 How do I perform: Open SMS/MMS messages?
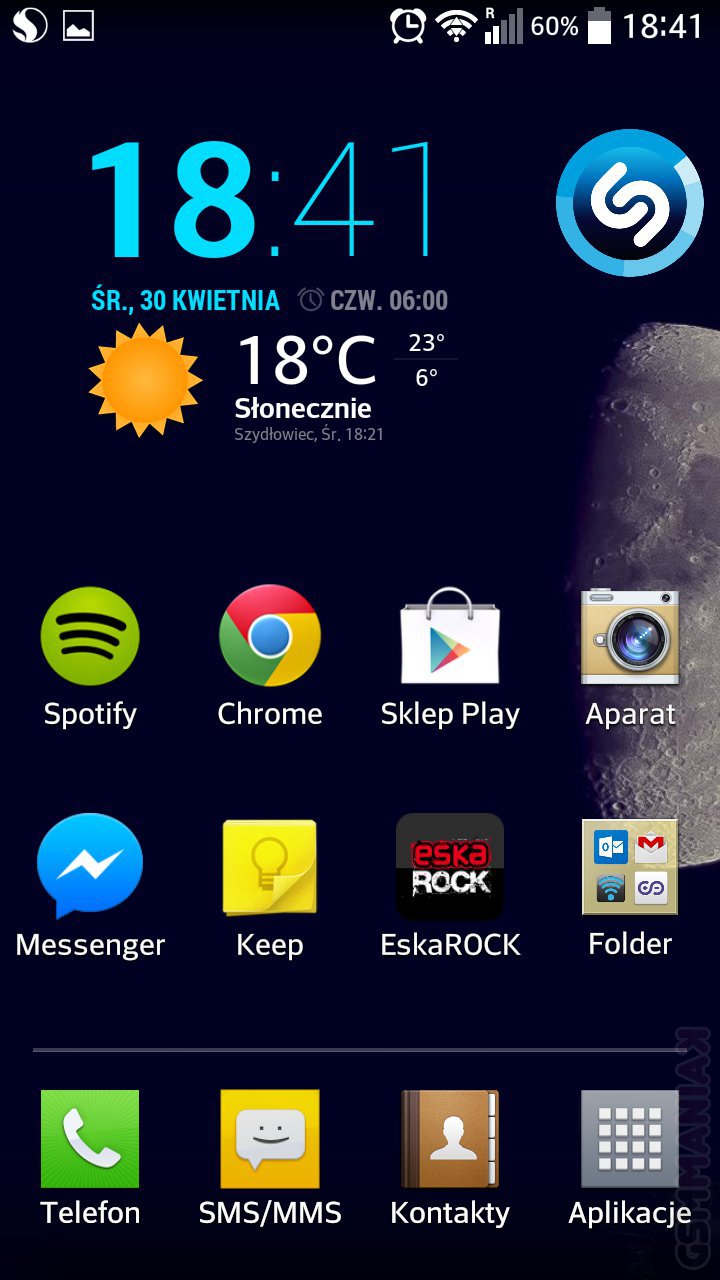(270, 1139)
